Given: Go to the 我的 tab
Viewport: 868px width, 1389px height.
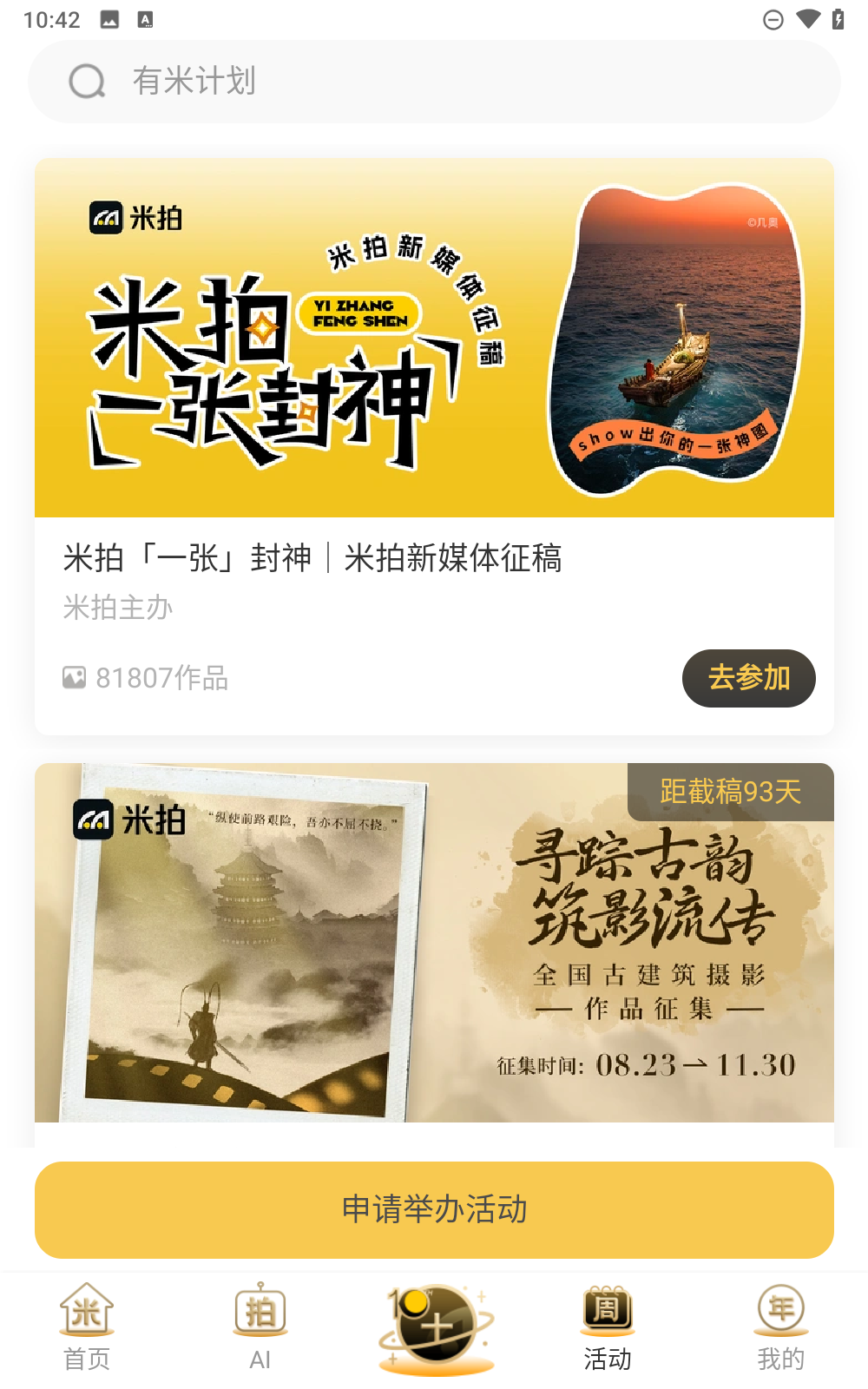Looking at the screenshot, I should 781,1327.
